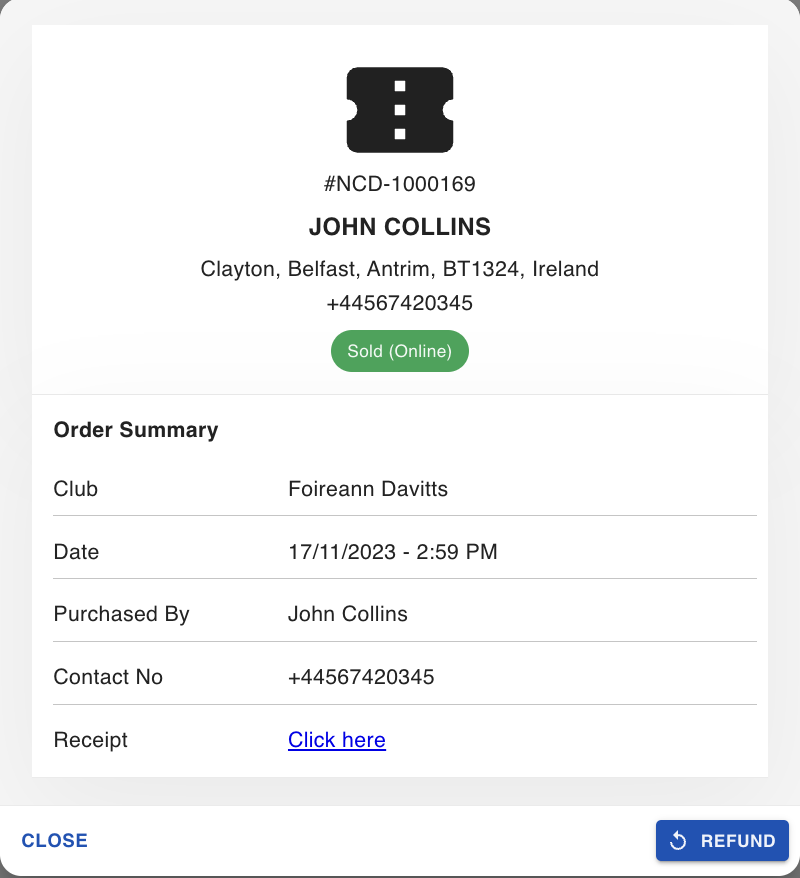Click the Order Summary section heading

point(135,430)
